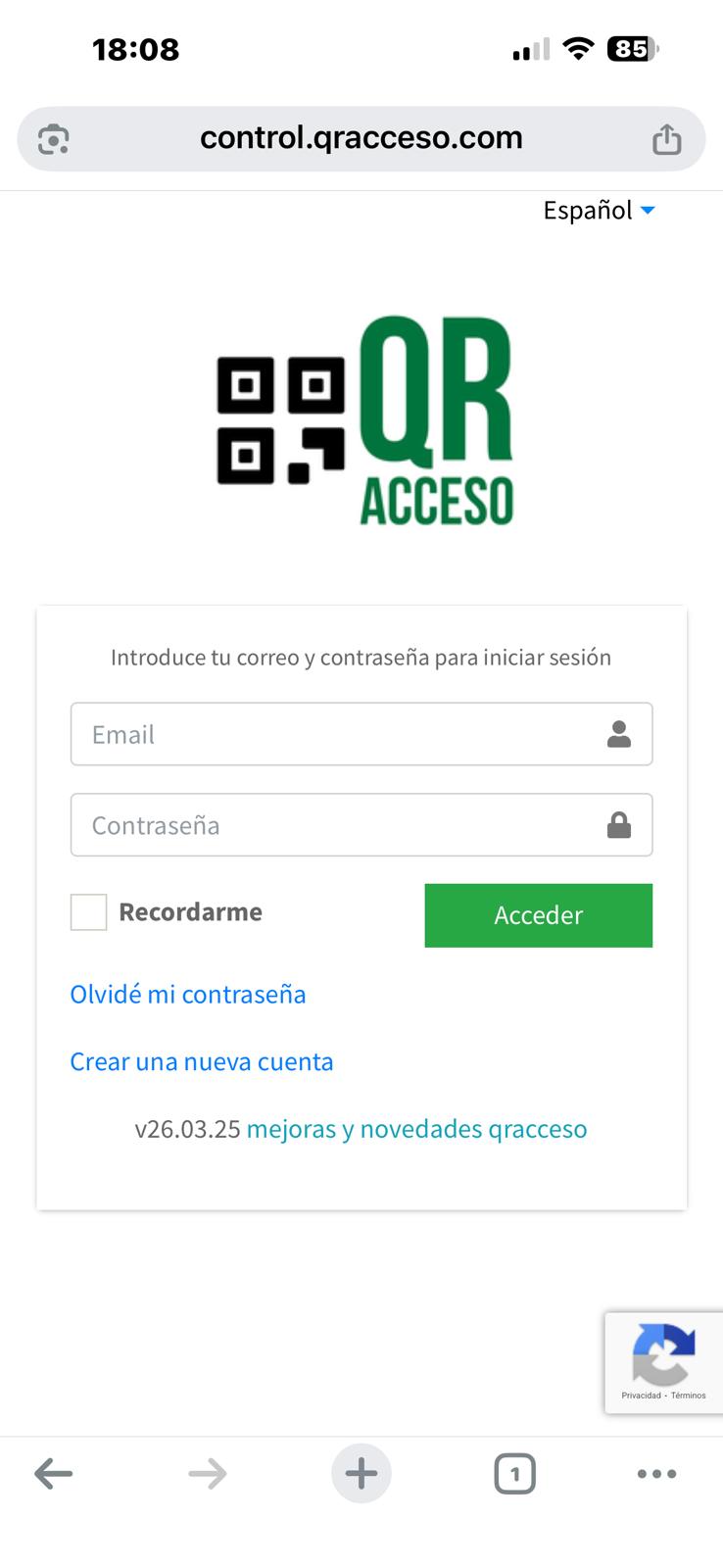Open the tab switcher showing 1 tab

pos(515,1473)
